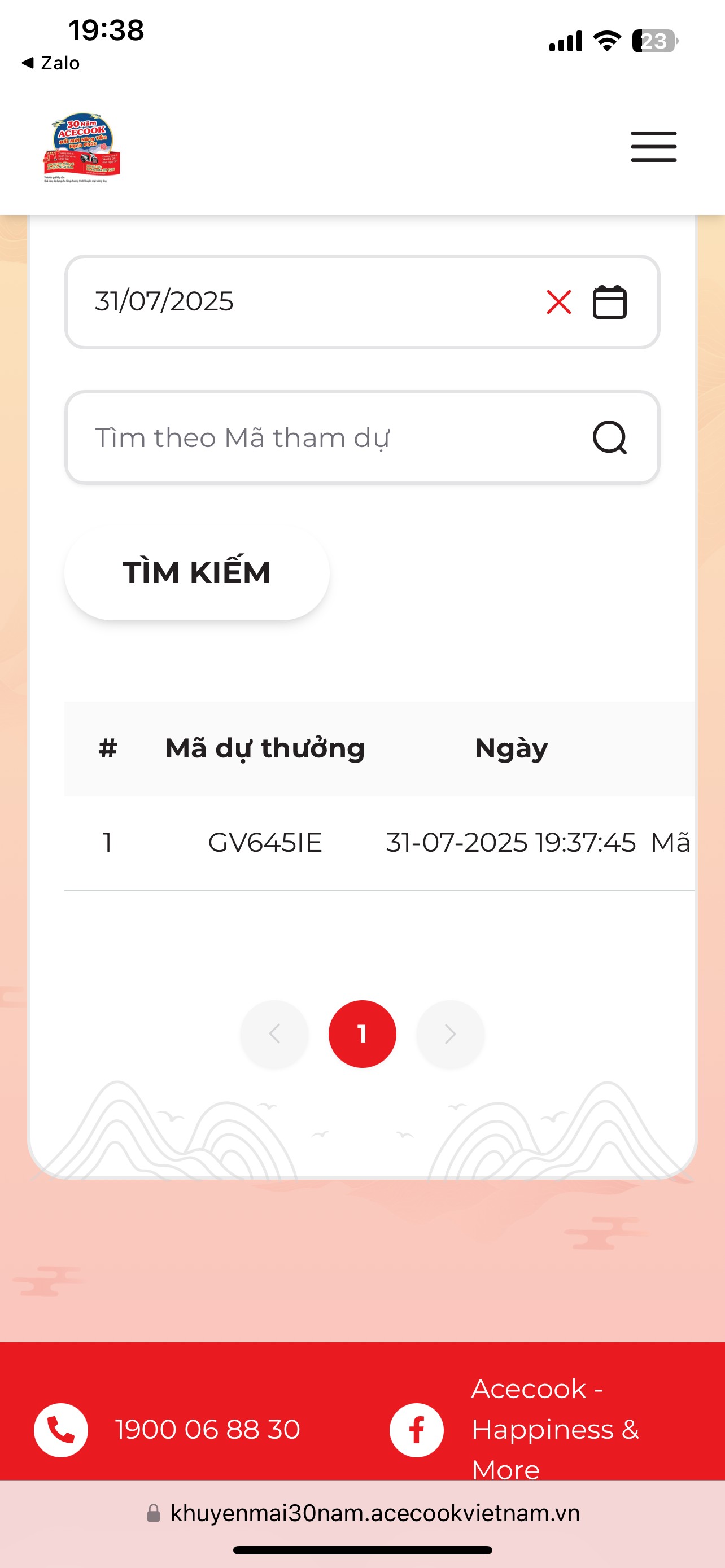This screenshot has width=725, height=1568.
Task: Select page 1 in pagination
Action: point(362,1033)
